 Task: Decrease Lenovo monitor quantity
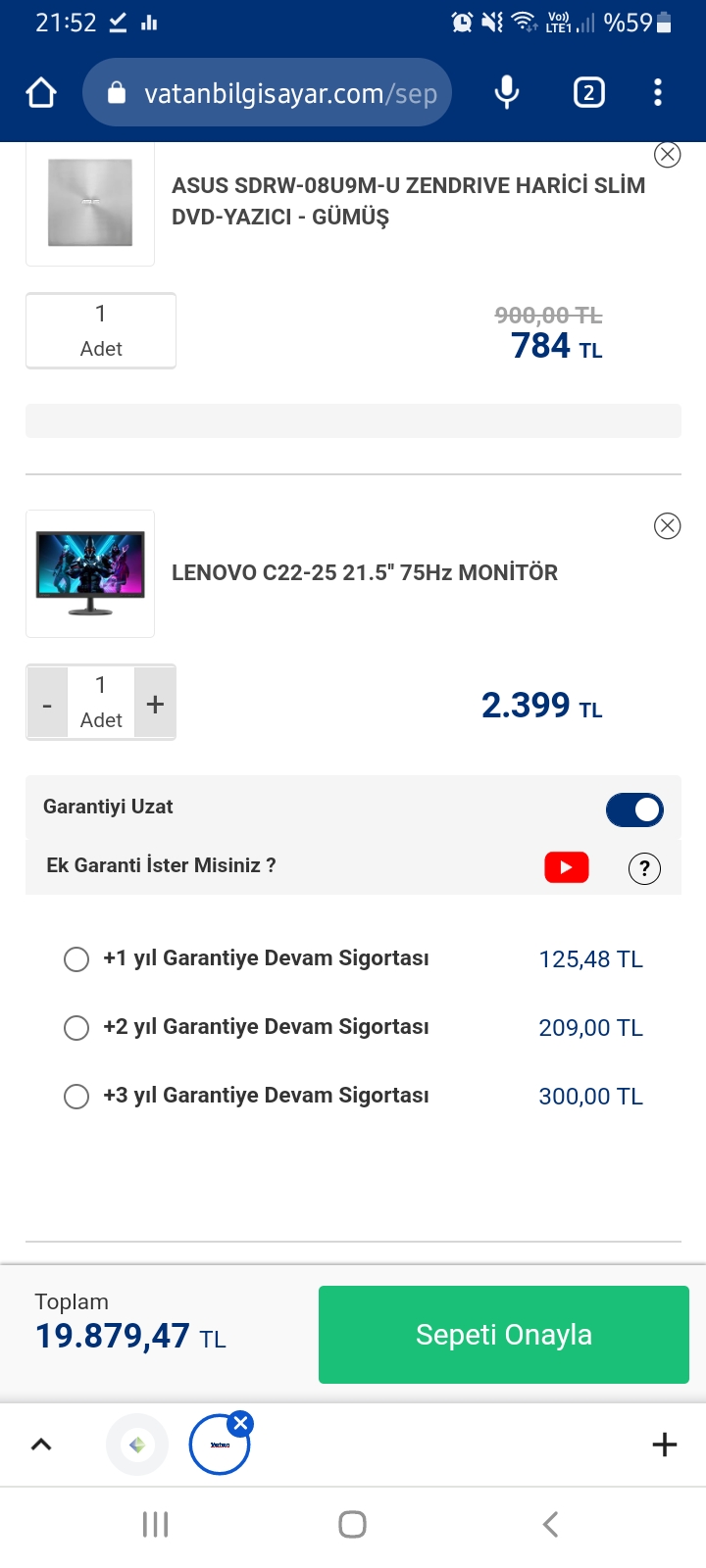point(47,704)
